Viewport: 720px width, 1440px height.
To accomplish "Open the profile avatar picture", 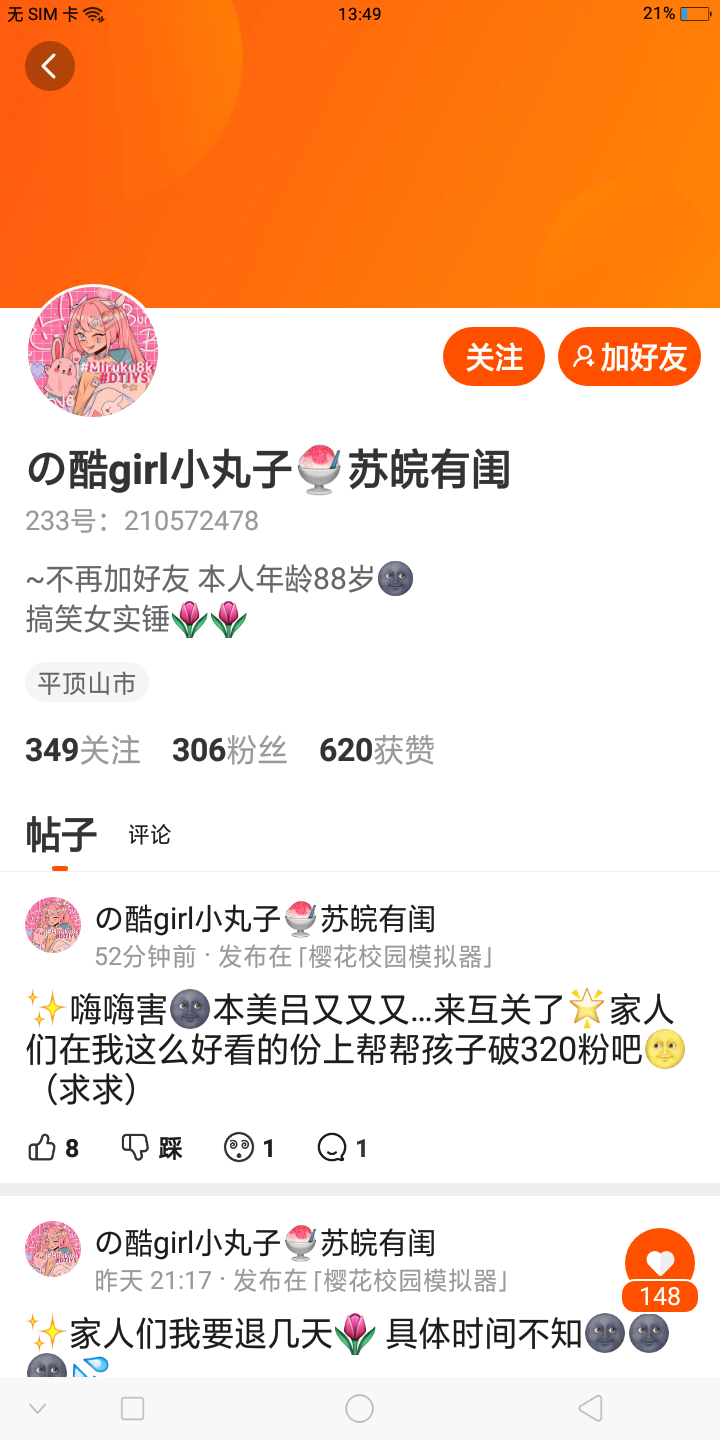I will (93, 351).
